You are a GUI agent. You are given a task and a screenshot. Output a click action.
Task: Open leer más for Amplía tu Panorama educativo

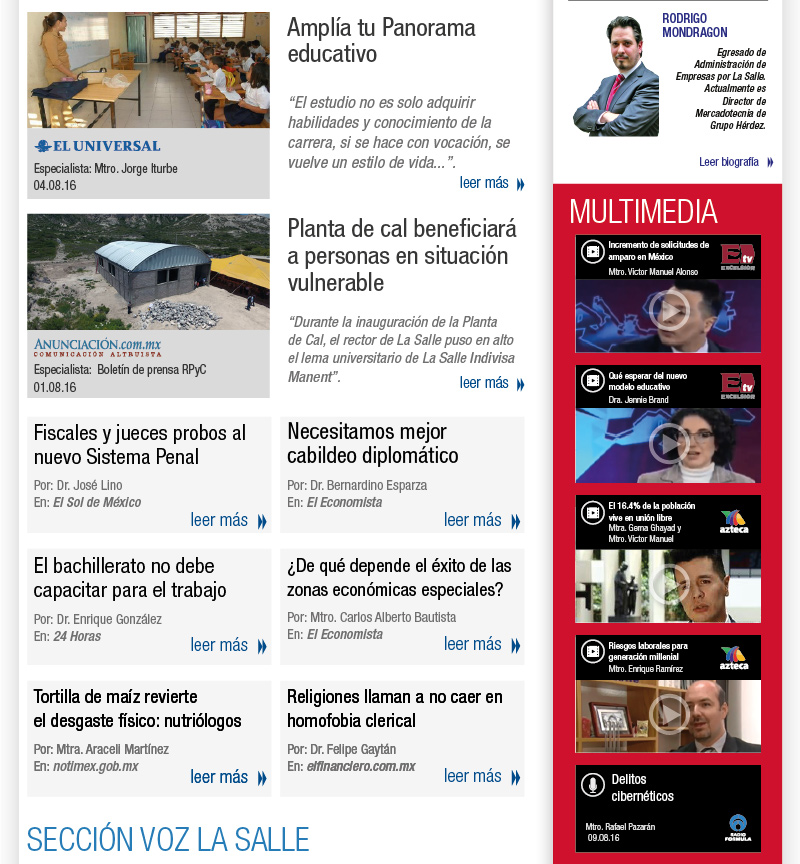[x=491, y=183]
